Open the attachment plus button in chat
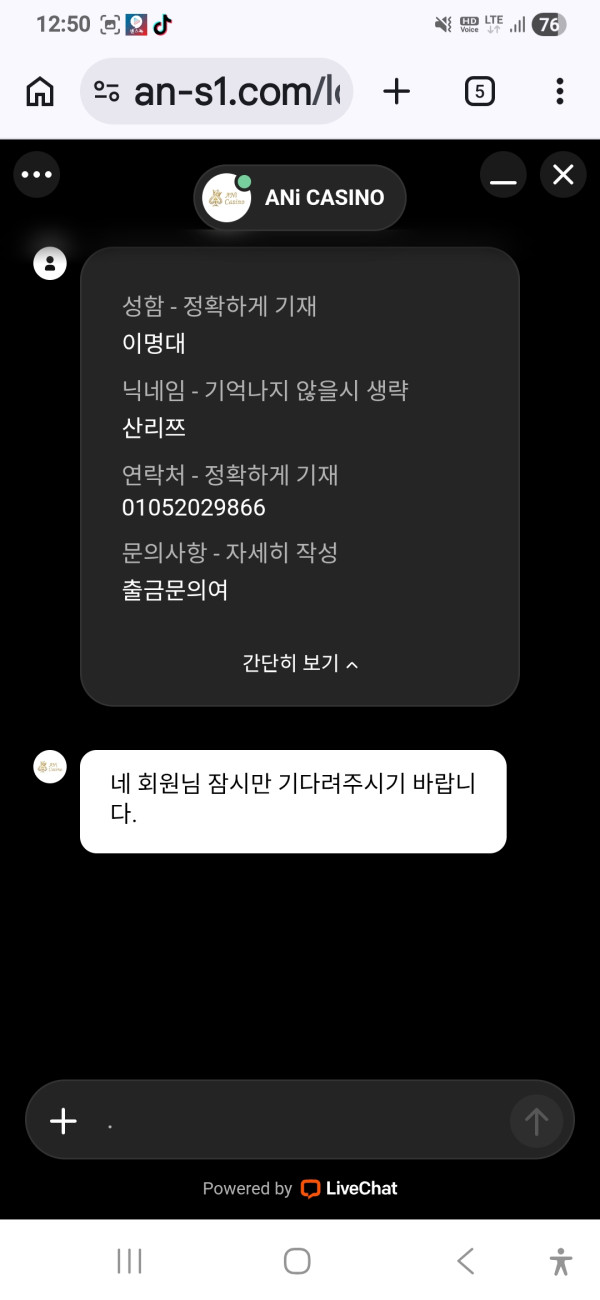The image size is (600, 1300). click(x=63, y=1121)
